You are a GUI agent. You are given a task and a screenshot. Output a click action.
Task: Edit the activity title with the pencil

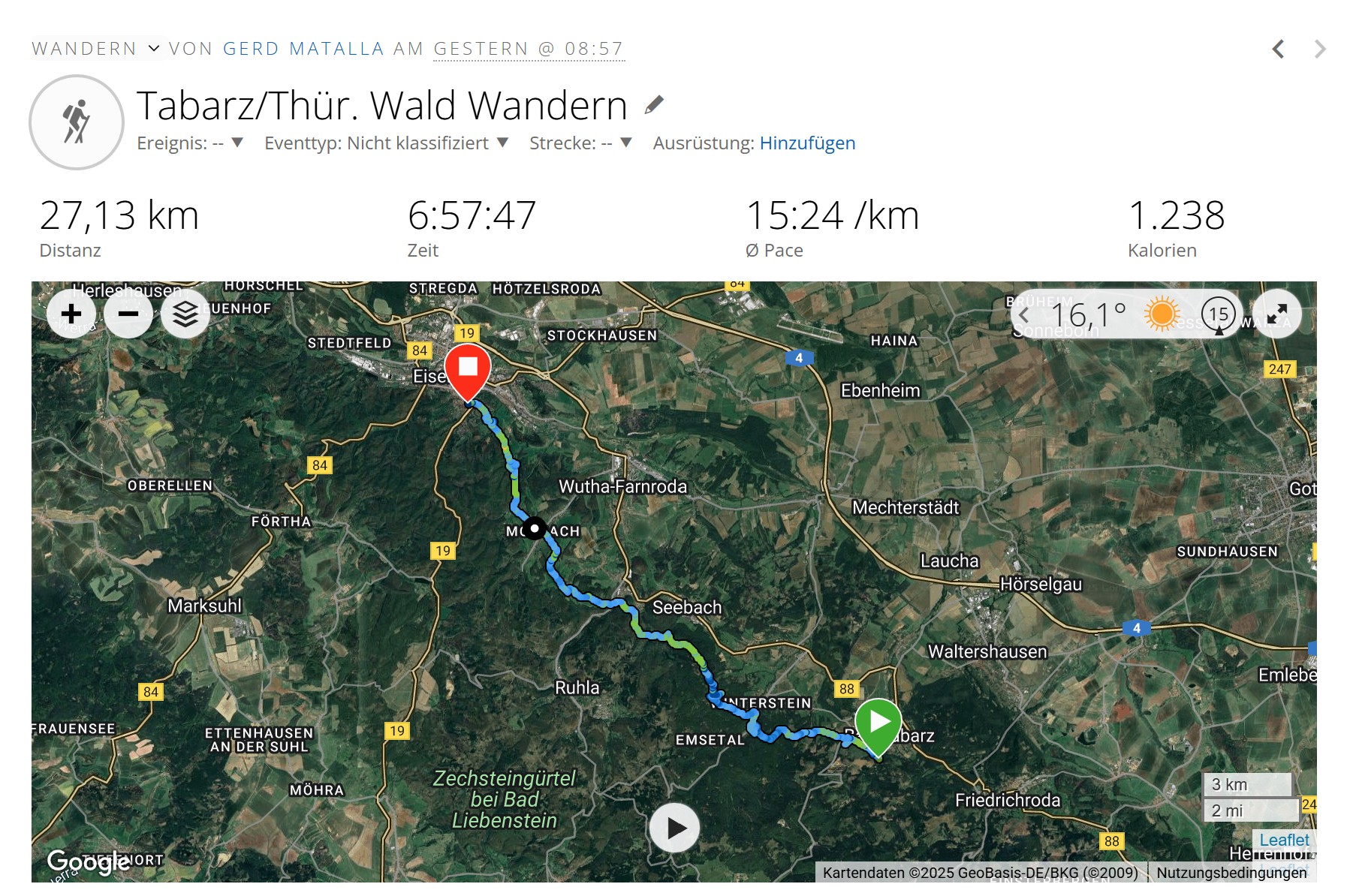pos(655,105)
